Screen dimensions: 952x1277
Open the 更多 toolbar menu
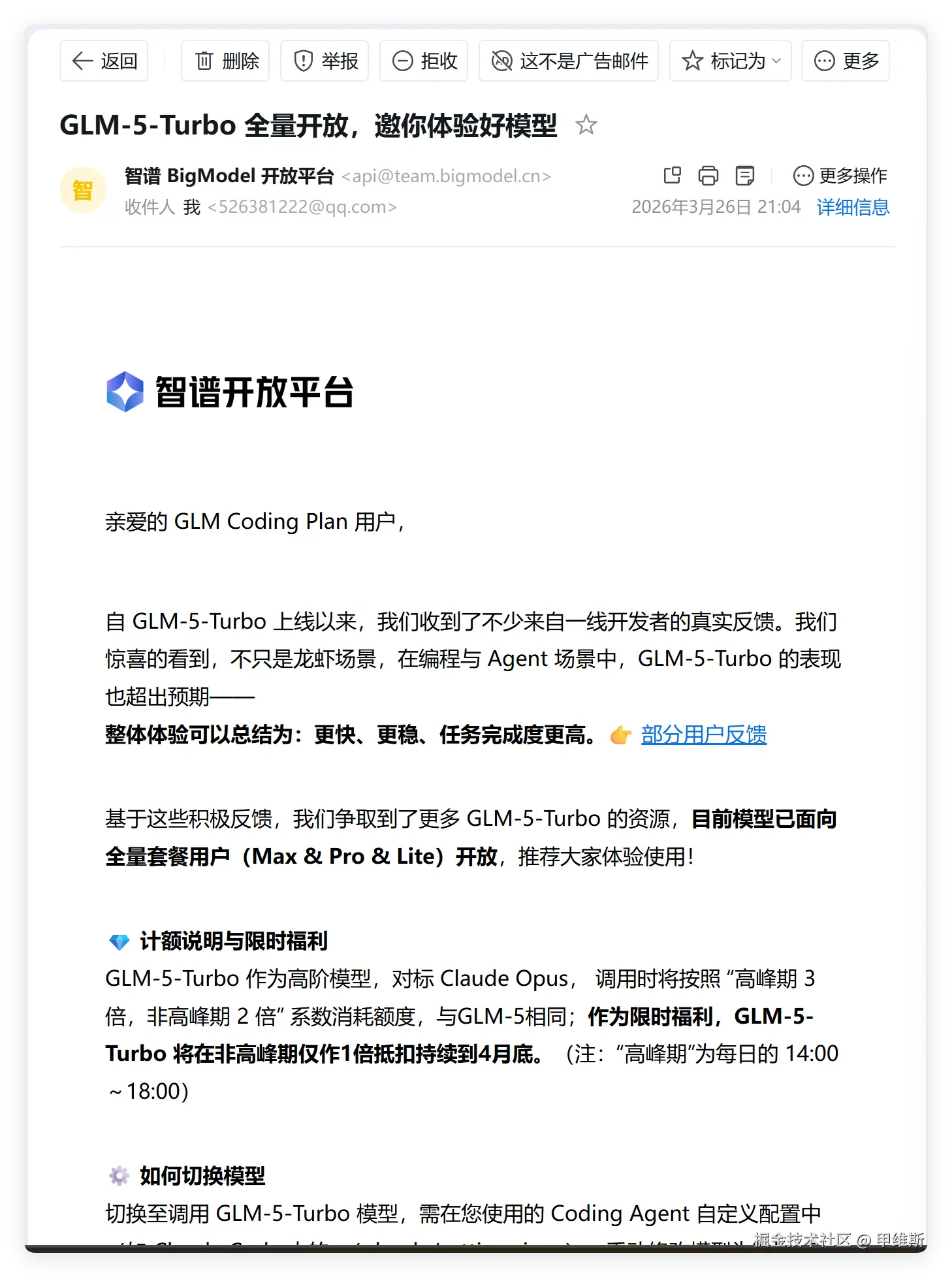coord(846,61)
